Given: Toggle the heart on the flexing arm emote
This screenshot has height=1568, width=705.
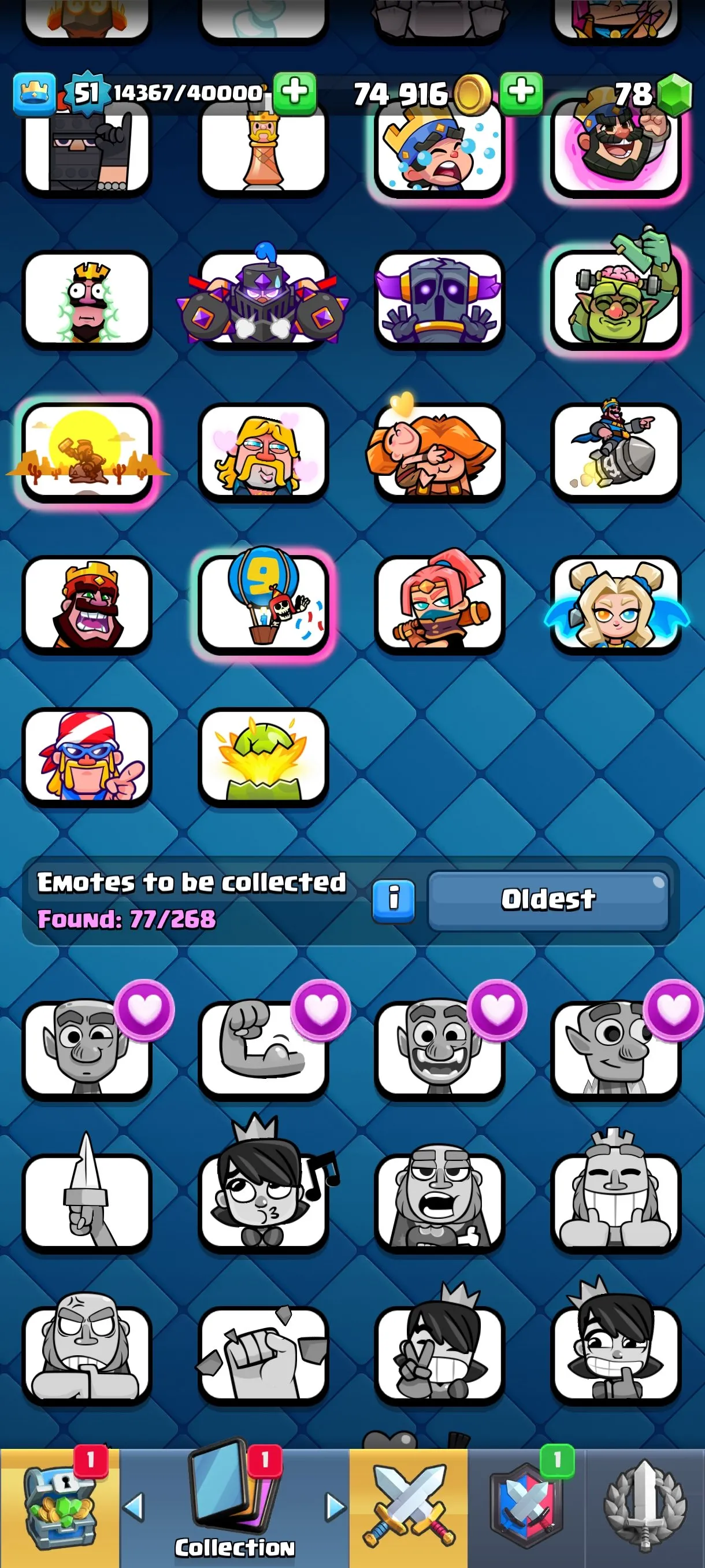Looking at the screenshot, I should pos(322,1009).
